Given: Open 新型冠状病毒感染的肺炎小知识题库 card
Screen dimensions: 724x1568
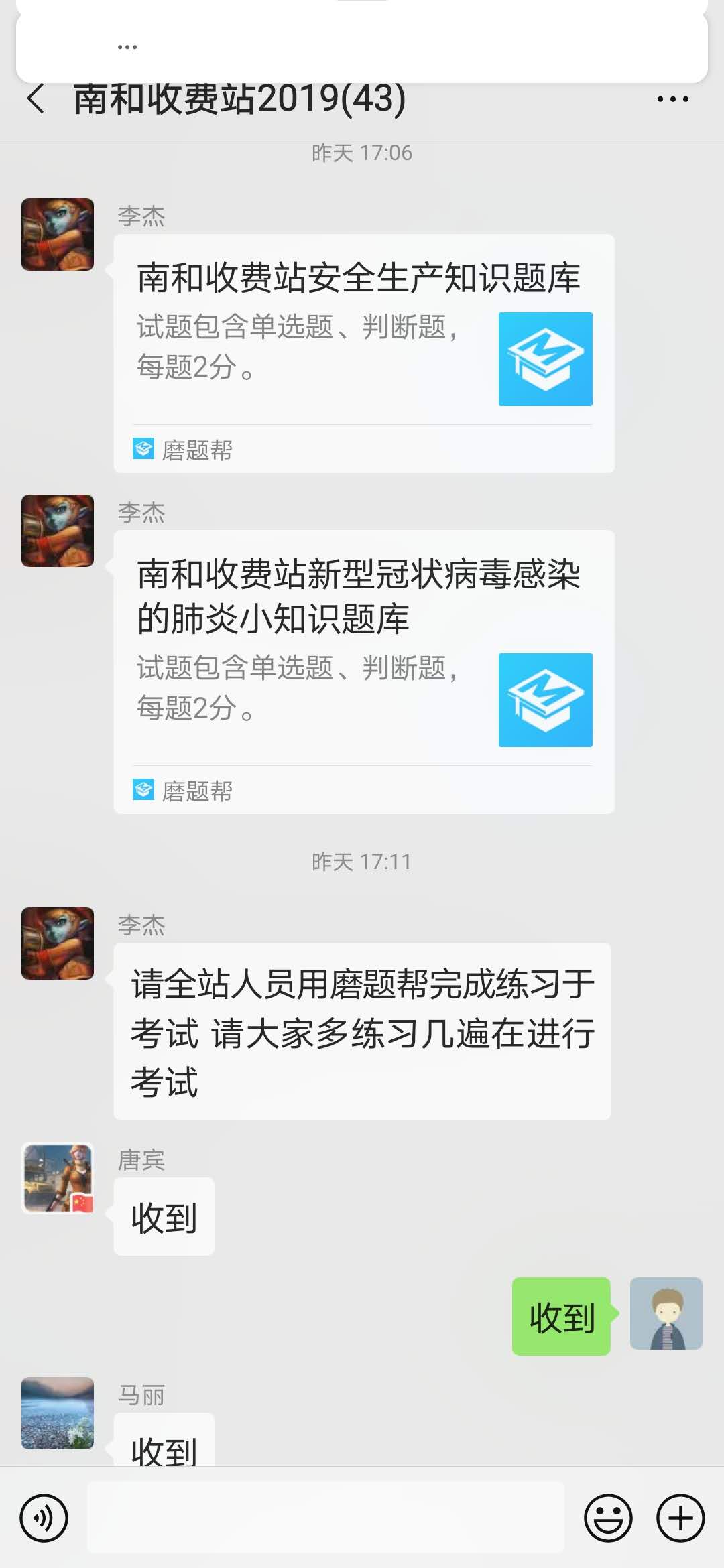Looking at the screenshot, I should pos(363,671).
